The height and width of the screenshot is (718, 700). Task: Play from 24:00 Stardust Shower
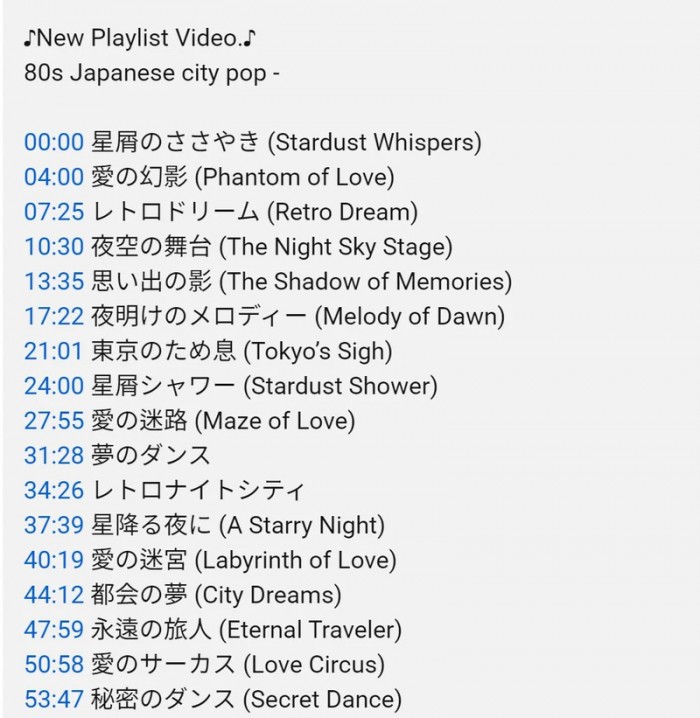(53, 386)
